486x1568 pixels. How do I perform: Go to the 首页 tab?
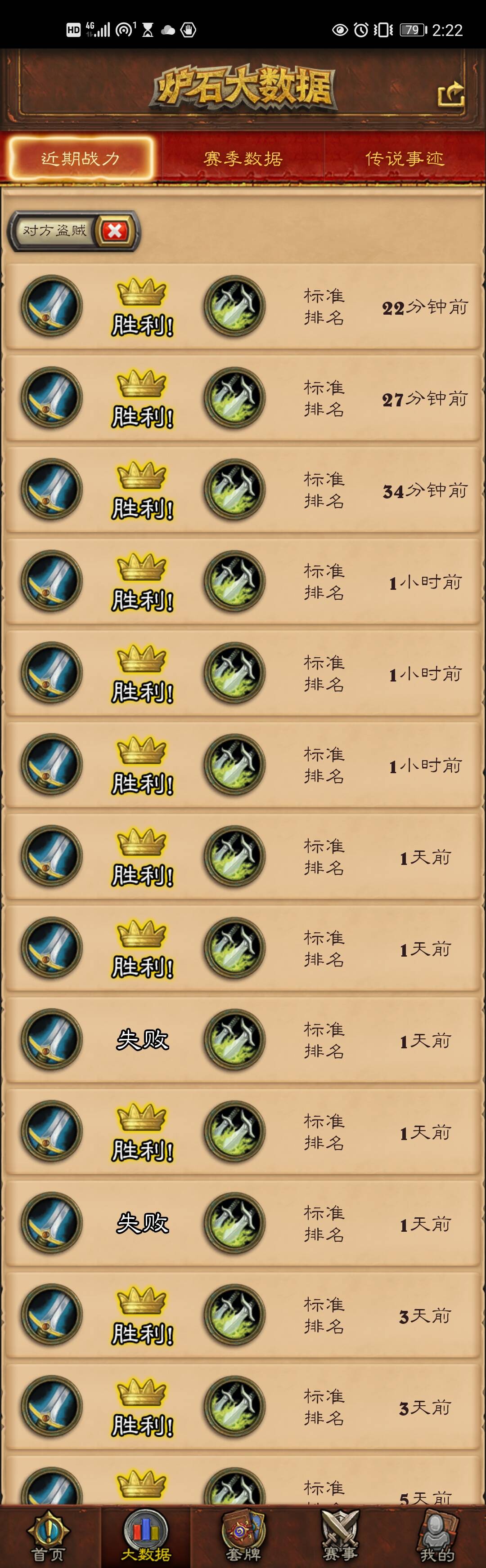coord(49,1537)
